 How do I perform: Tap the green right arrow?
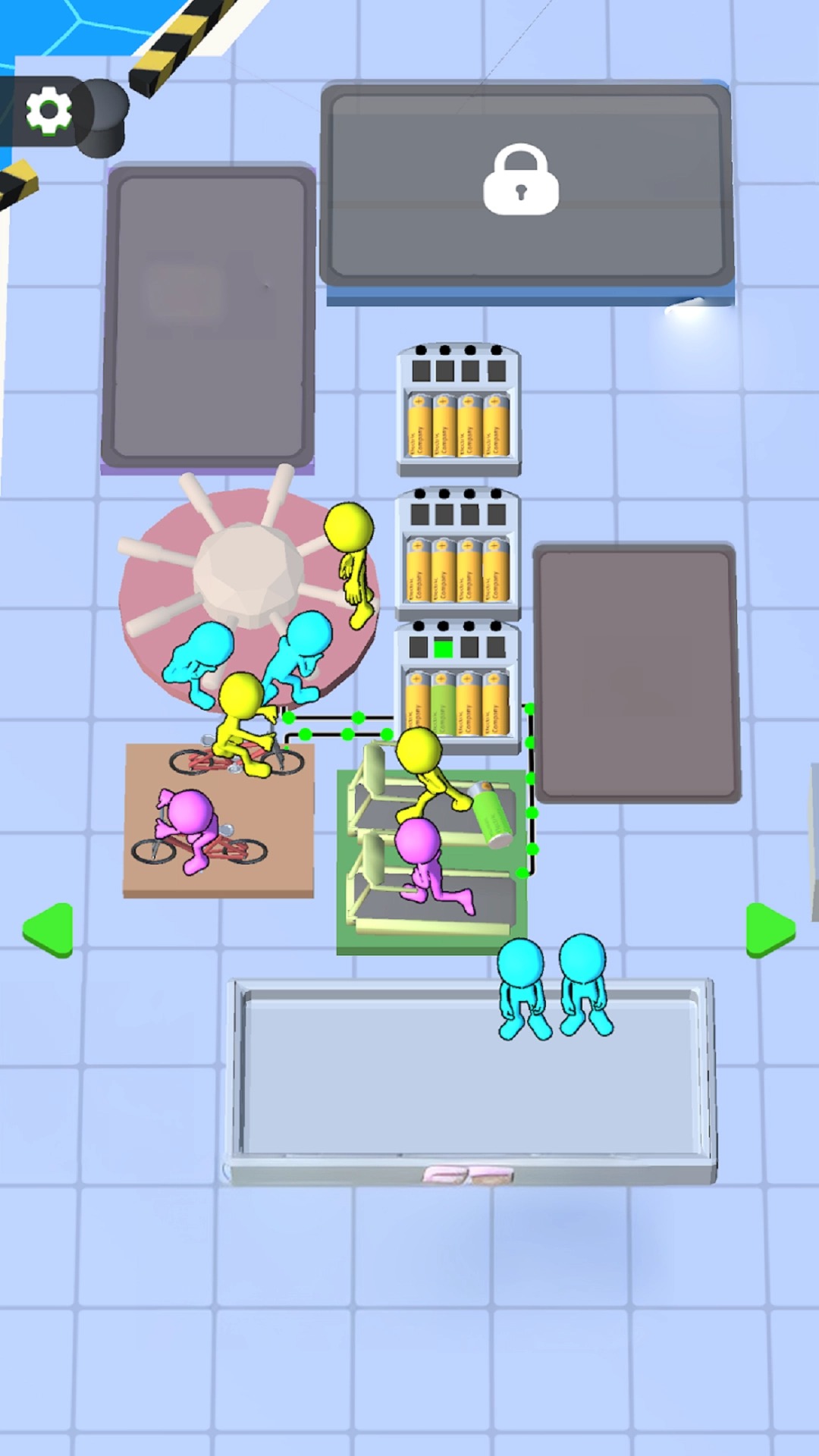pos(769,930)
